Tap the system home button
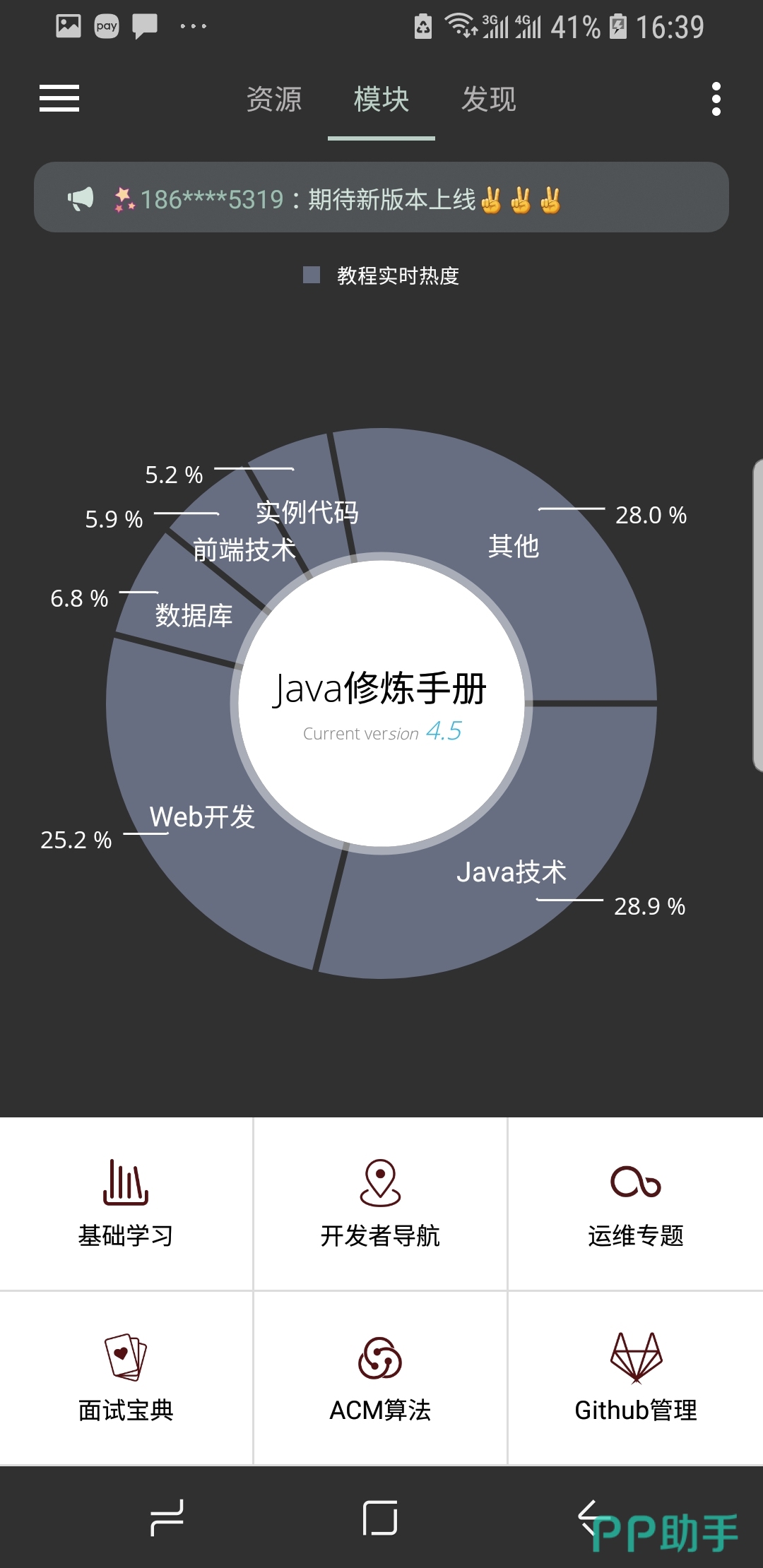Image resolution: width=763 pixels, height=1568 pixels. 380,1518
